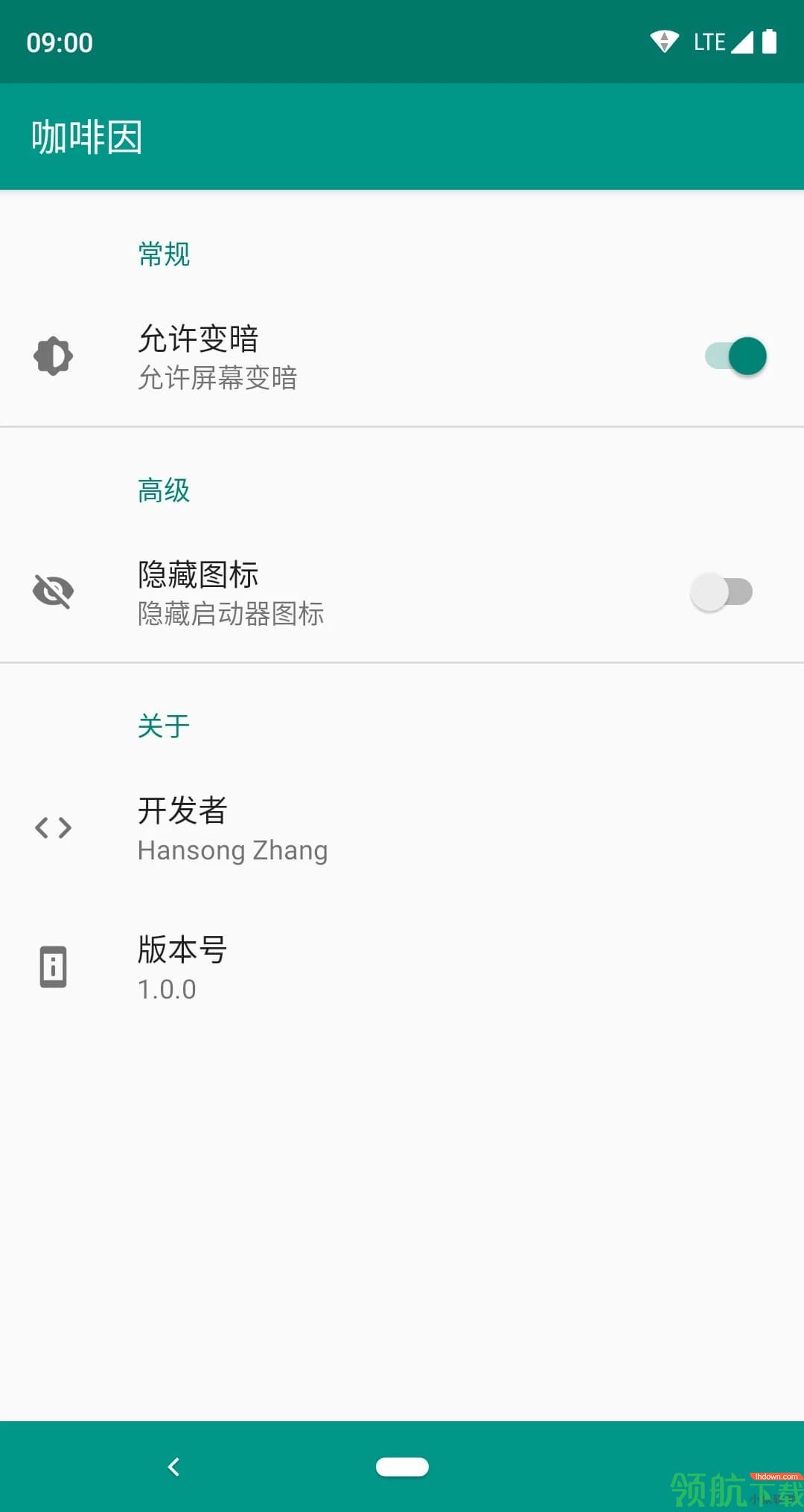Select the code brackets icon beside 开发者
Viewport: 804px width, 1512px height.
tap(53, 828)
